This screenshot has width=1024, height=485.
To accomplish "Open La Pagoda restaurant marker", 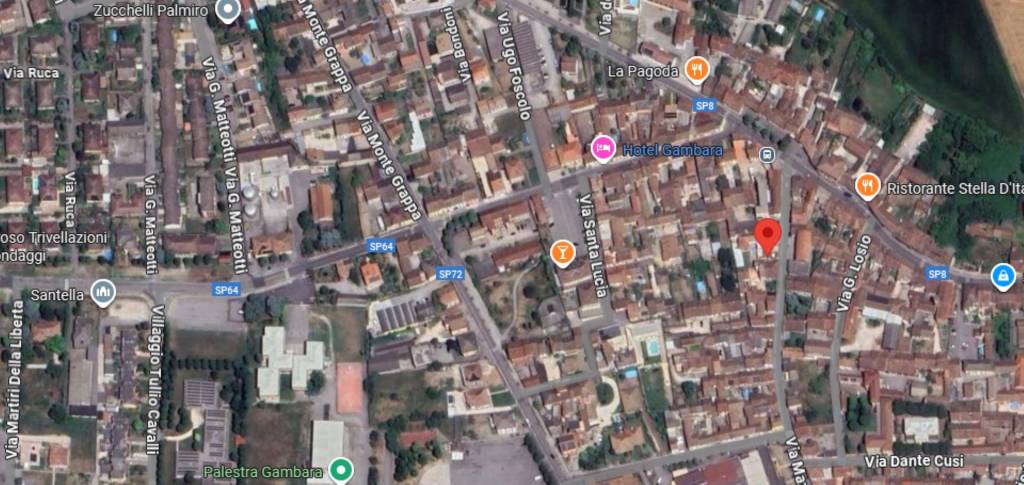I will pos(697,70).
